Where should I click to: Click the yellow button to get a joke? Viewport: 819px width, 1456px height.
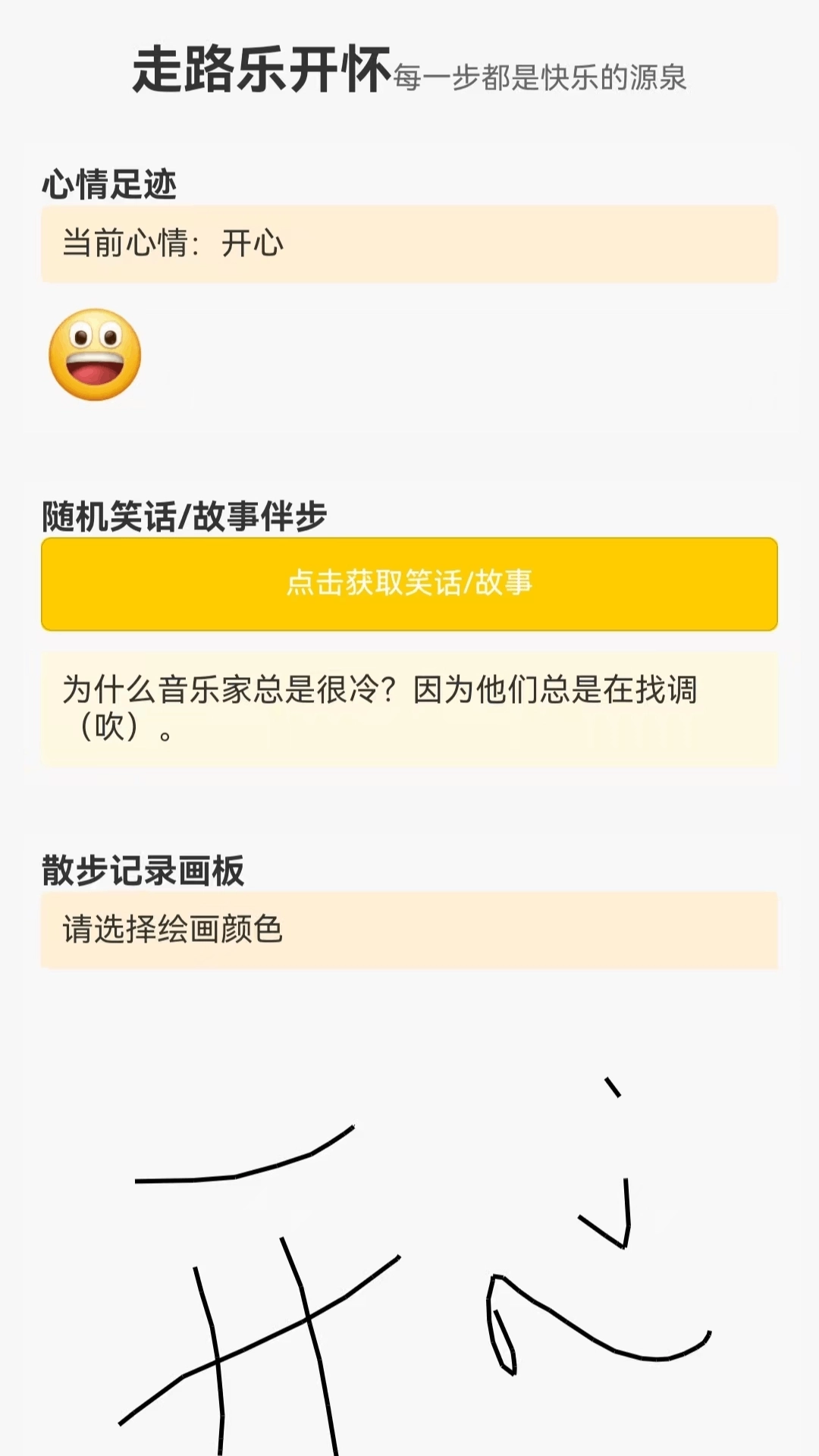tap(409, 584)
